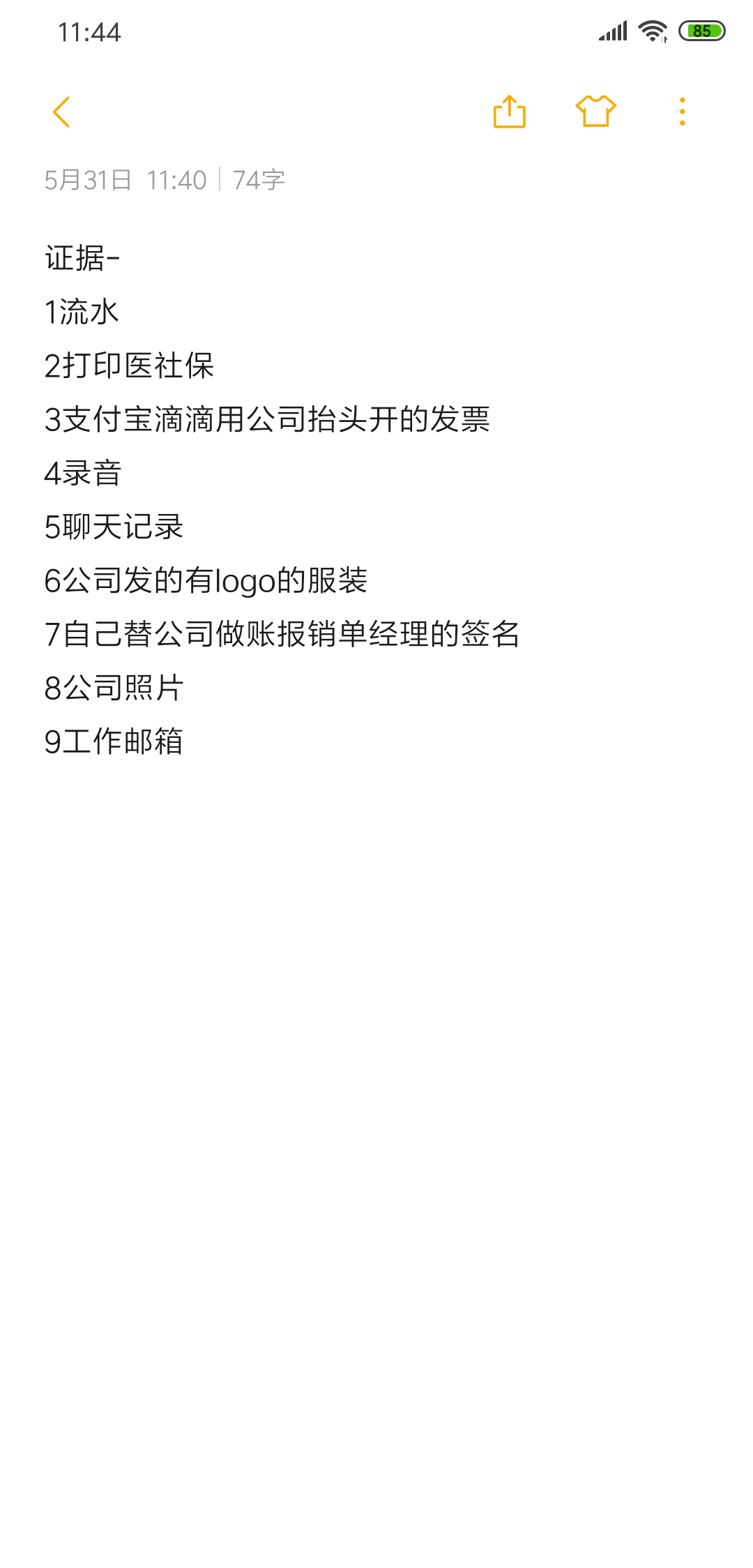The height and width of the screenshot is (1568, 753).
Task: Open the three-dot overflow menu
Action: (682, 112)
